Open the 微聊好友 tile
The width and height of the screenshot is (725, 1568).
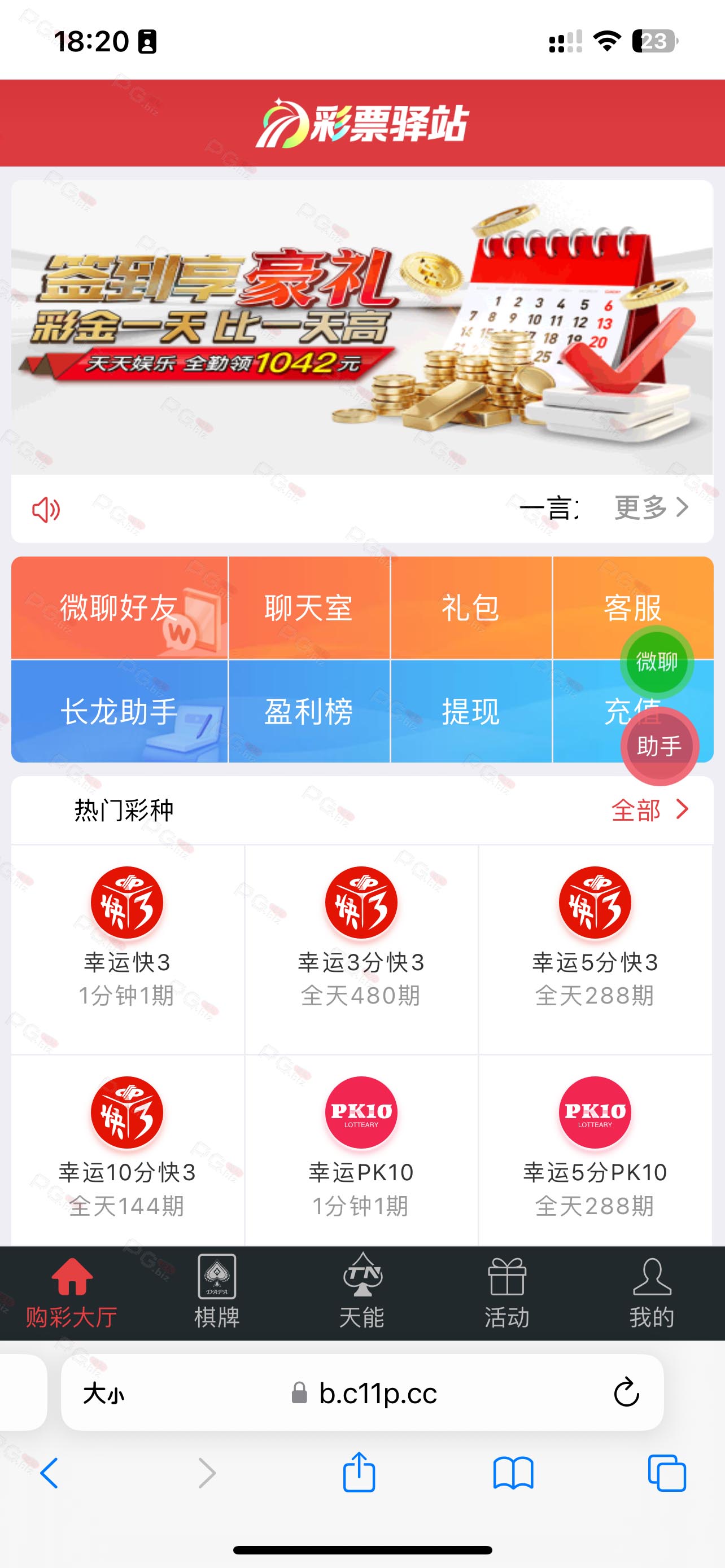[119, 607]
